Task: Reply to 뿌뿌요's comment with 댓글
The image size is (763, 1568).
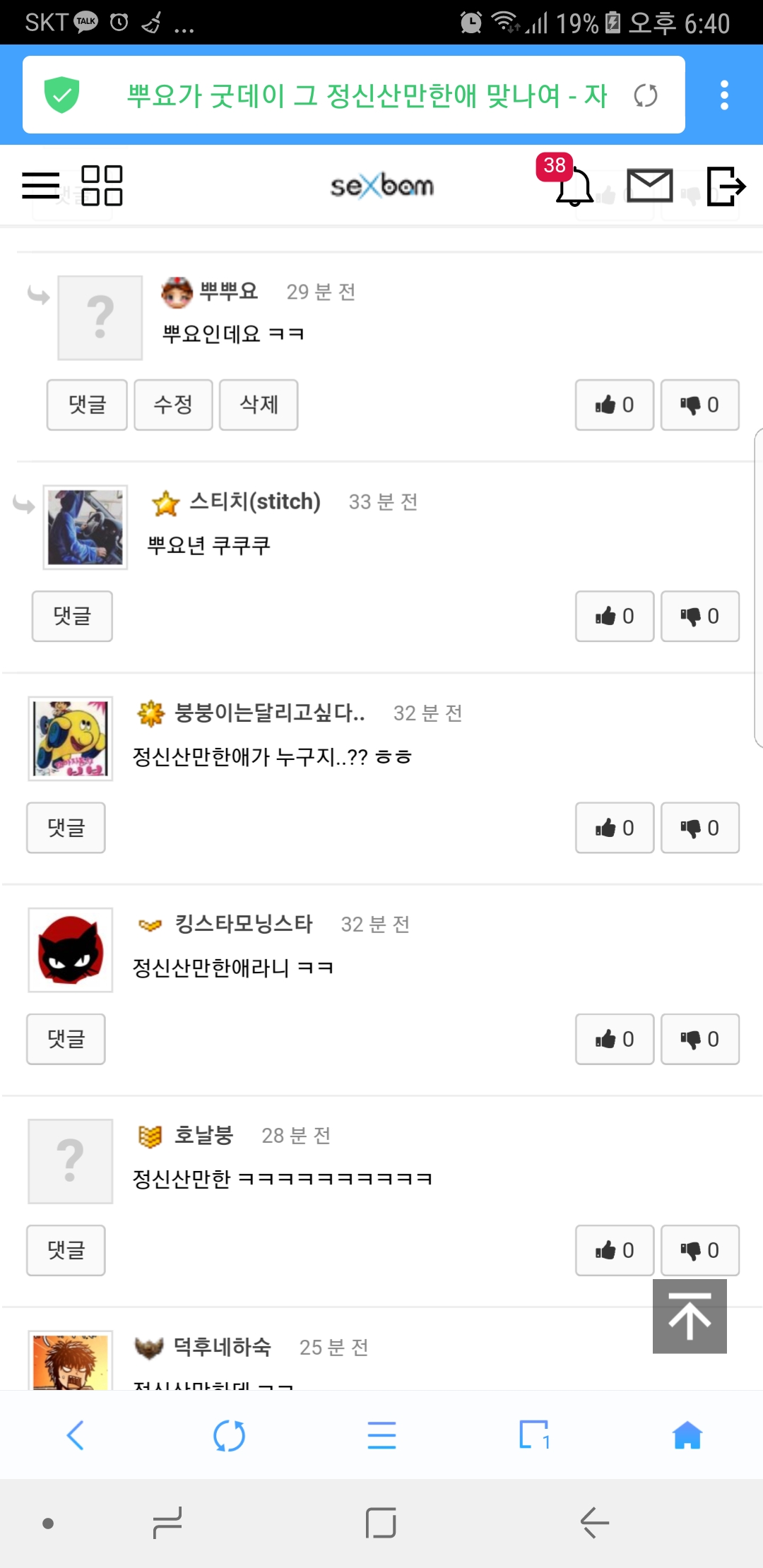Action: (87, 405)
